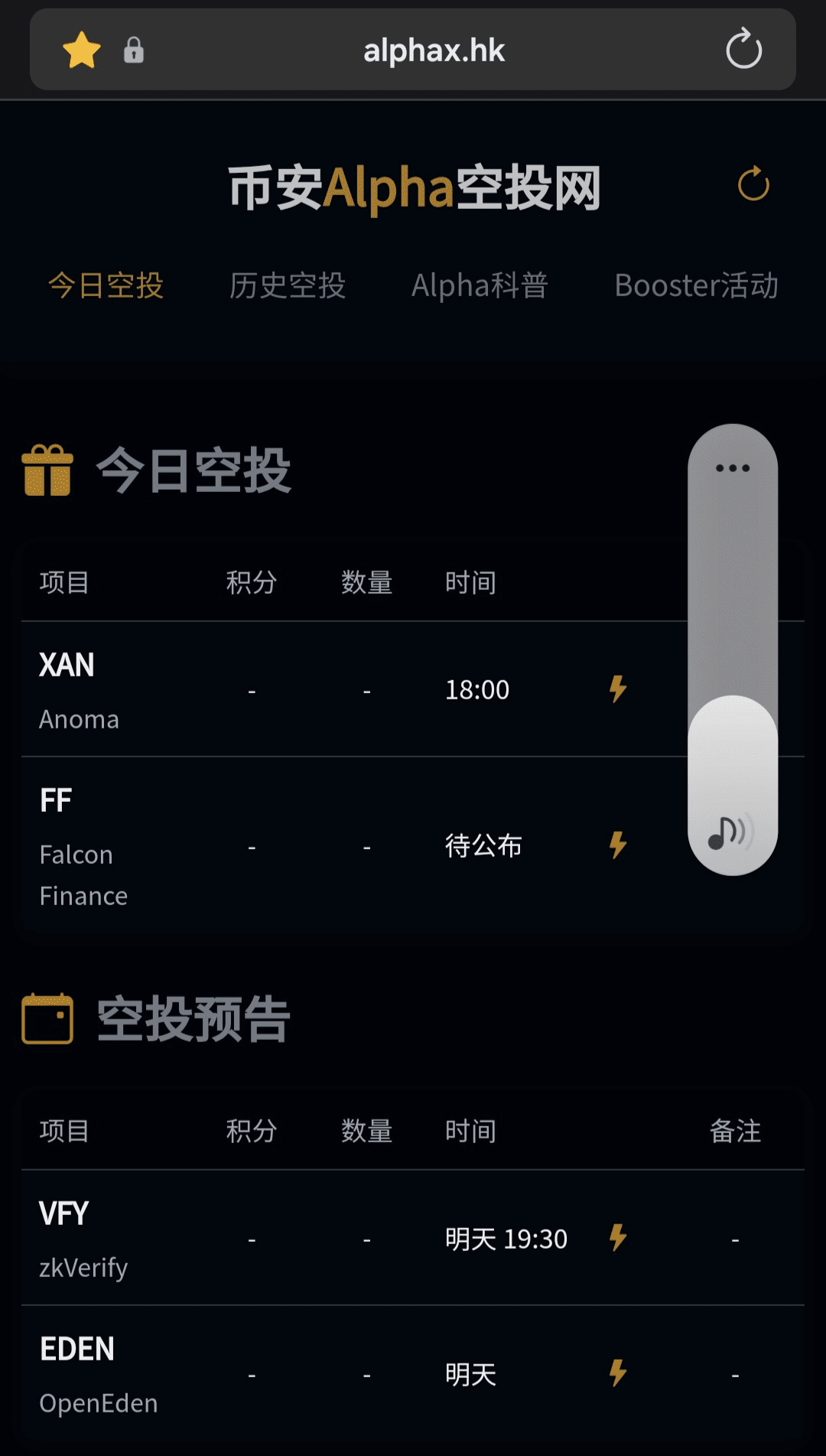Select the 今日空投 tab
This screenshot has width=826, height=1456.
pyautogui.click(x=106, y=285)
